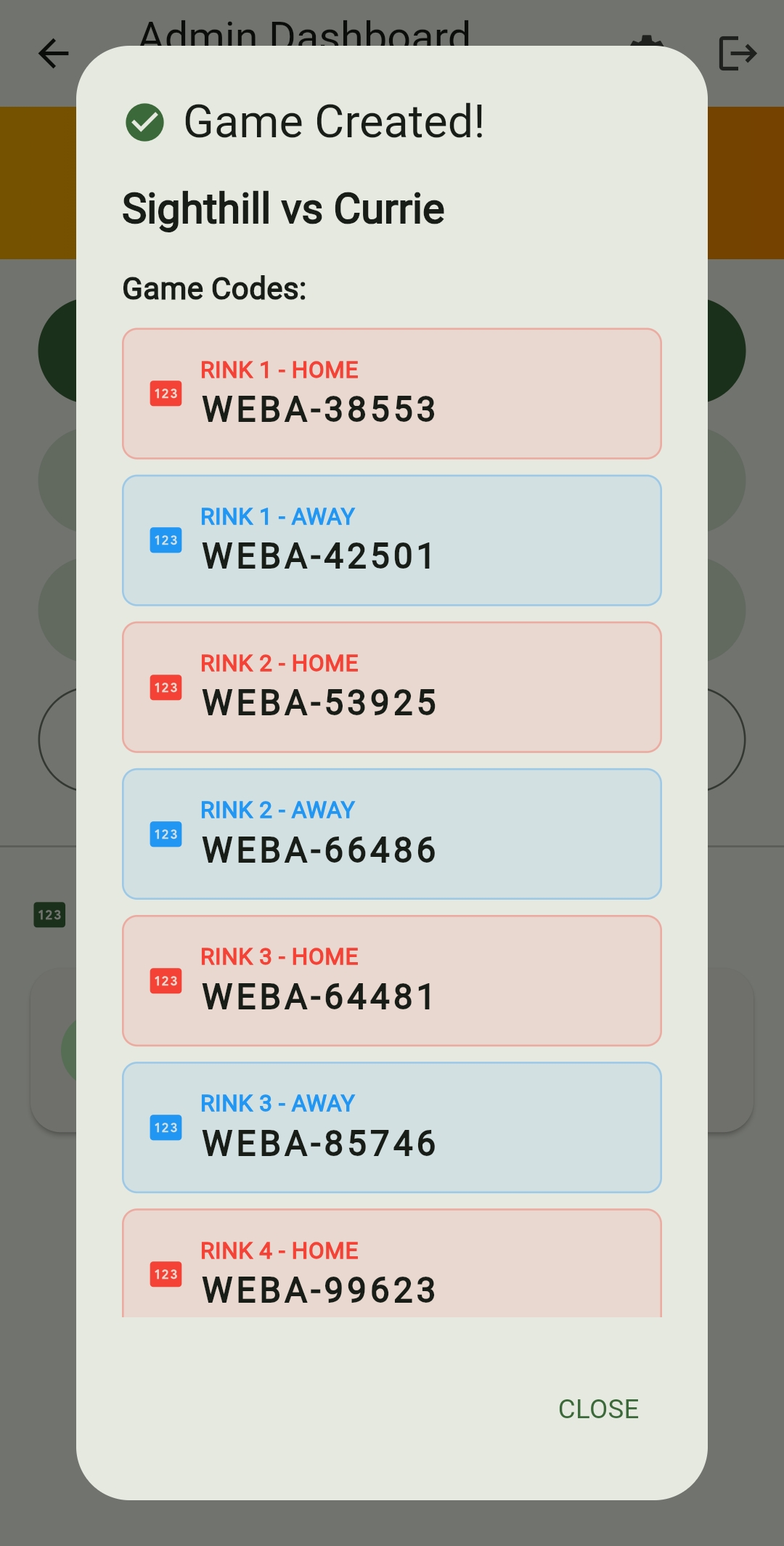Screen dimensions: 784x1546
Task: Select the Rink 2 Home code card
Action: 392,687
